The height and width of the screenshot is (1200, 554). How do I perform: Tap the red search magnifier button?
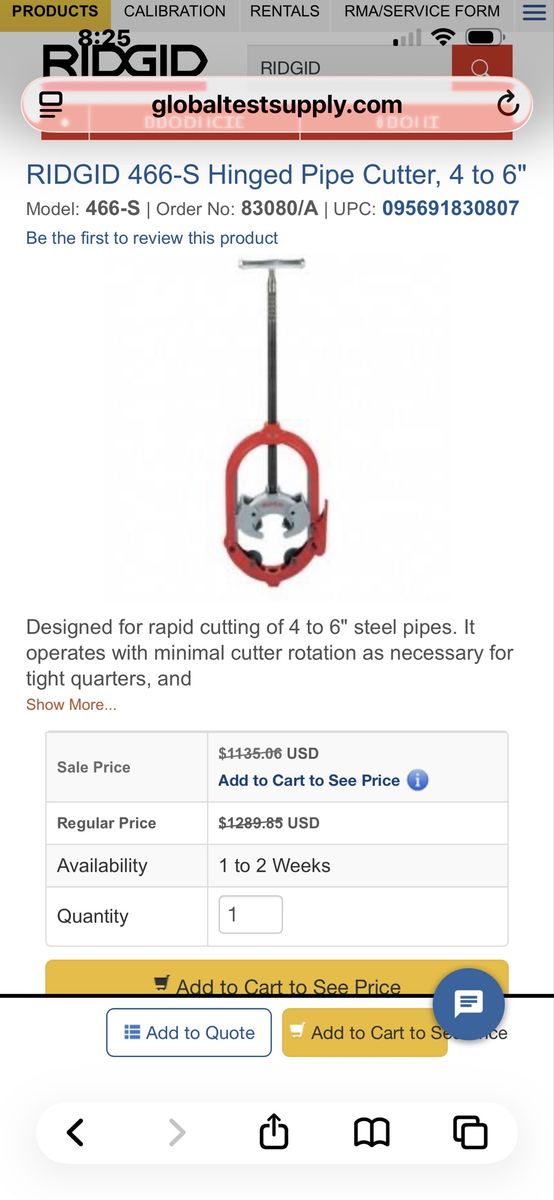click(482, 68)
